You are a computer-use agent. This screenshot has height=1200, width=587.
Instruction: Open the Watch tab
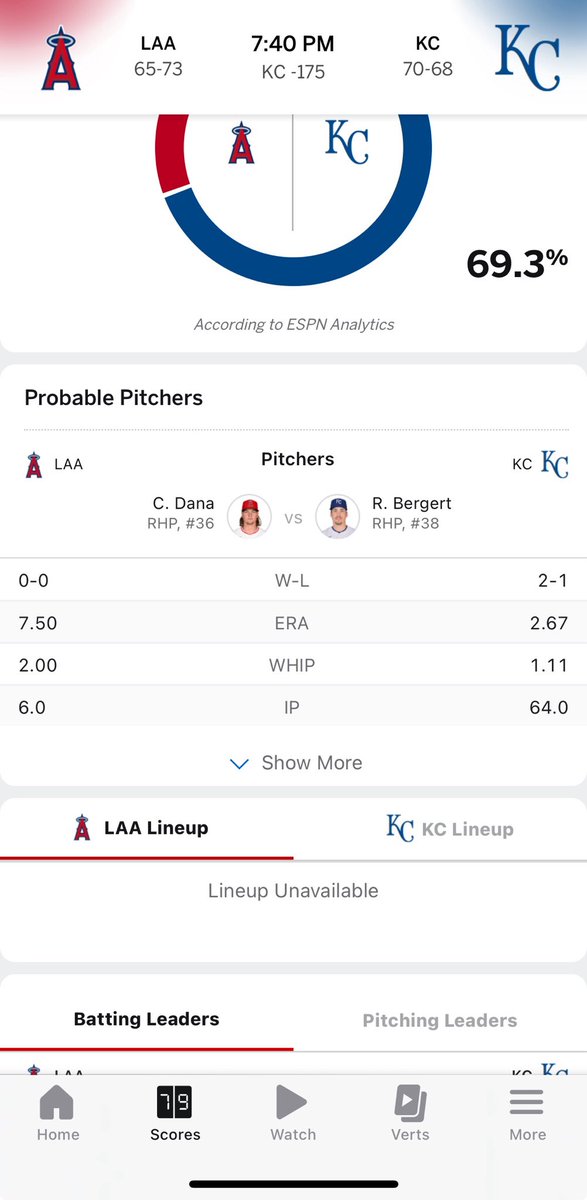point(293,1113)
